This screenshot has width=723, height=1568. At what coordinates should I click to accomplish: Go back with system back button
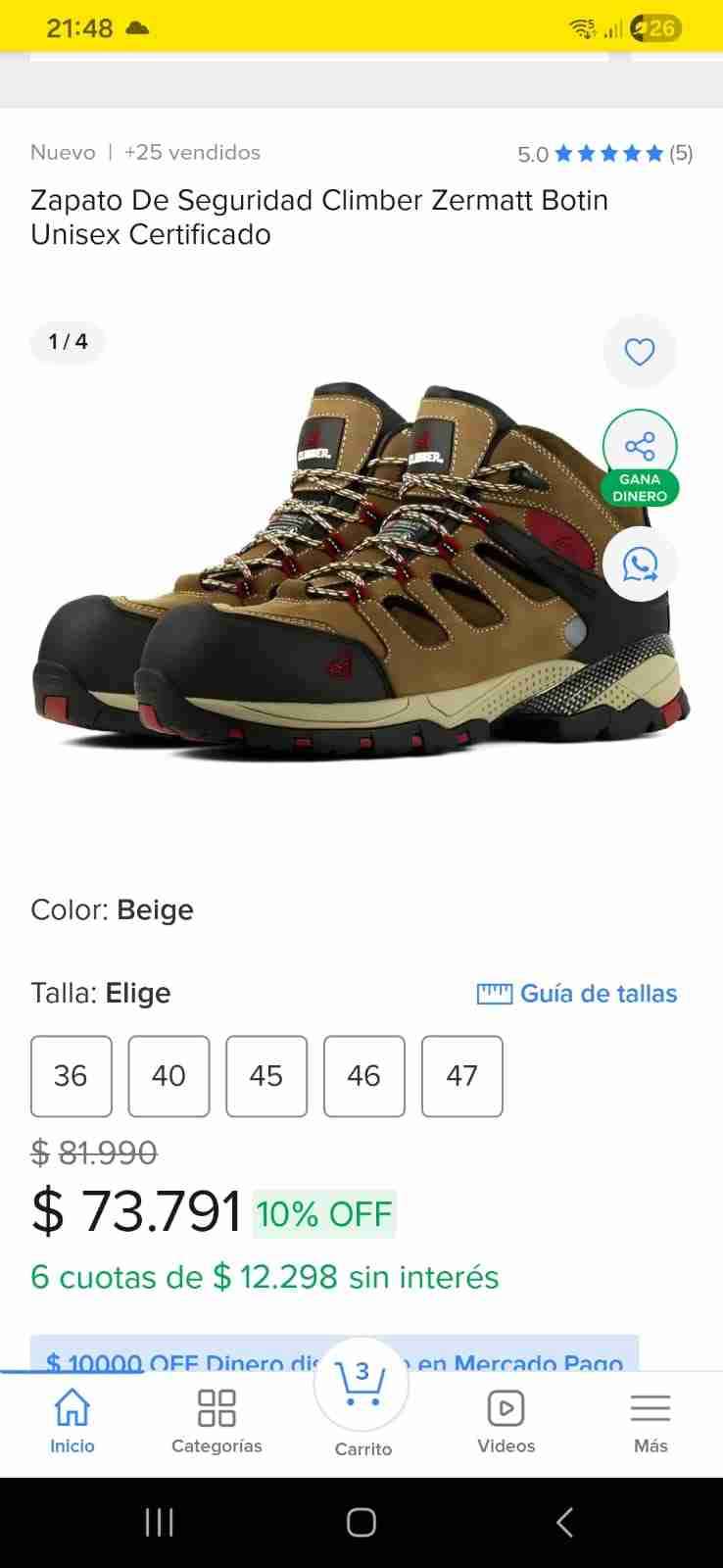(564, 1522)
